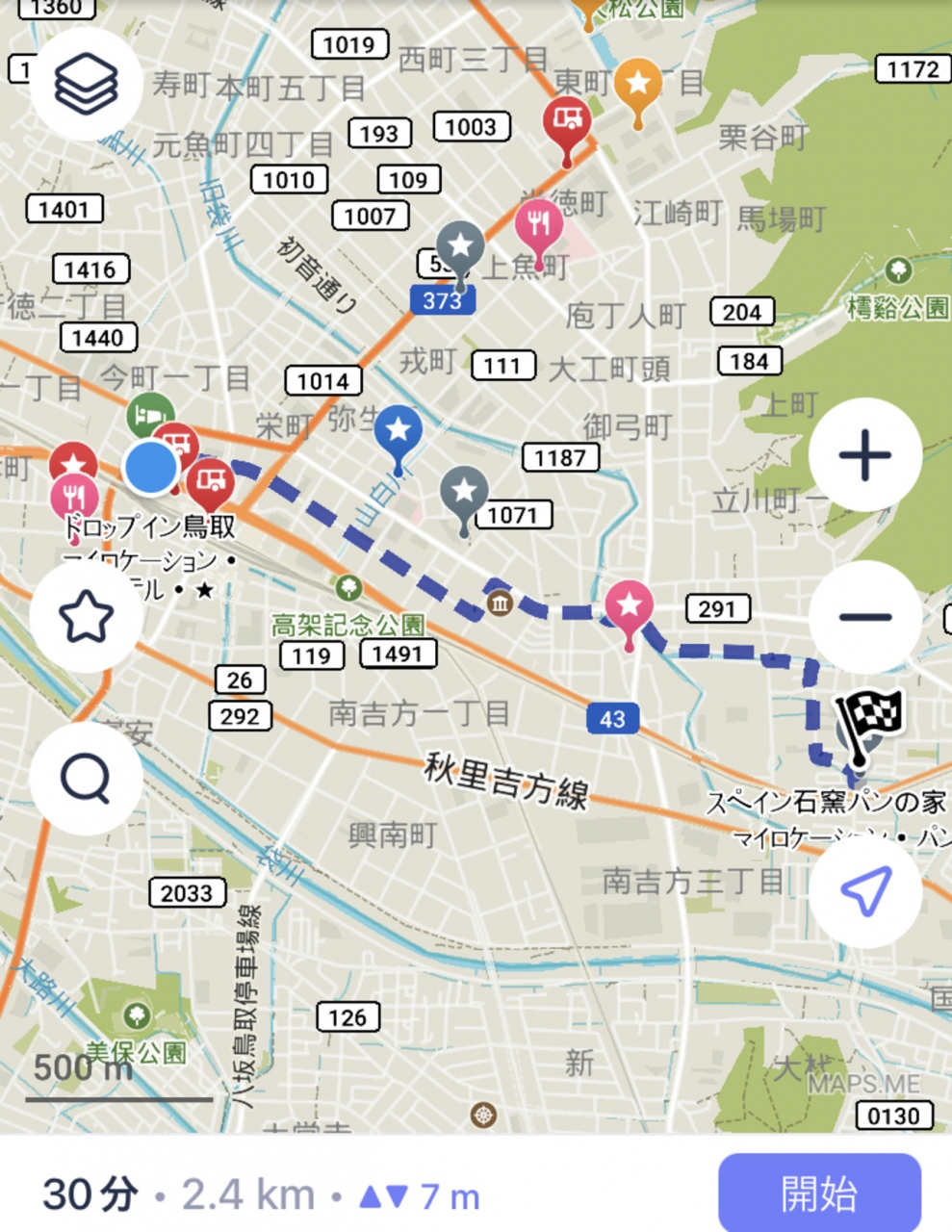Open the green lodging marker near 今町一丁目
Image resolution: width=952 pixels, height=1232 pixels.
(x=150, y=414)
